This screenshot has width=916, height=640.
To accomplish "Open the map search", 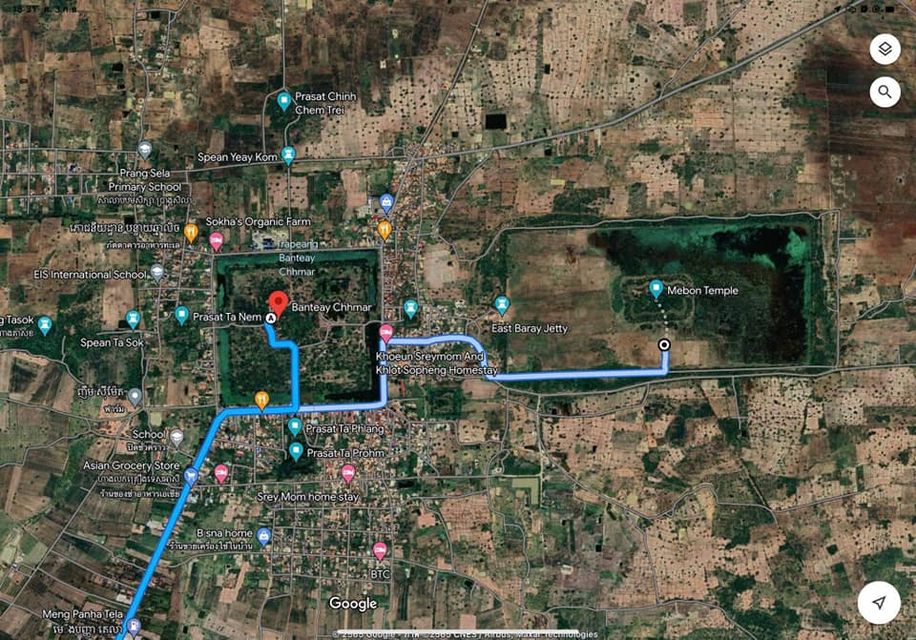I will (884, 93).
